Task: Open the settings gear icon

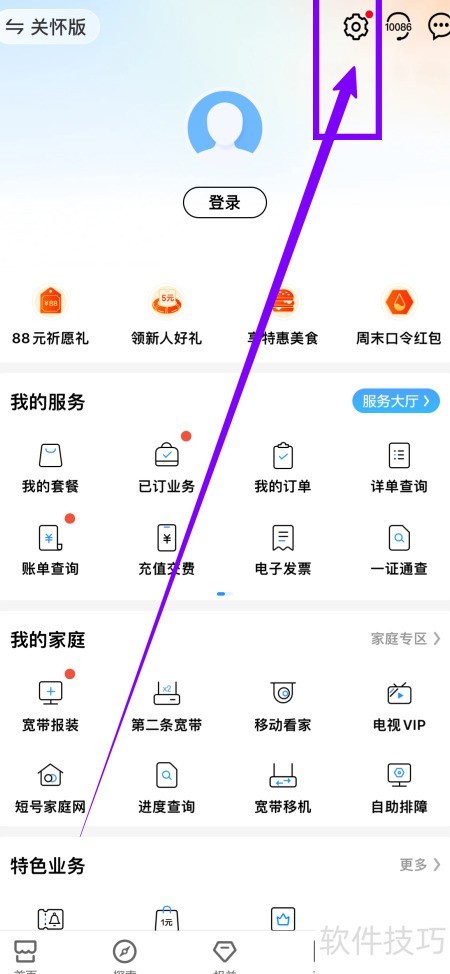Action: pyautogui.click(x=356, y=27)
